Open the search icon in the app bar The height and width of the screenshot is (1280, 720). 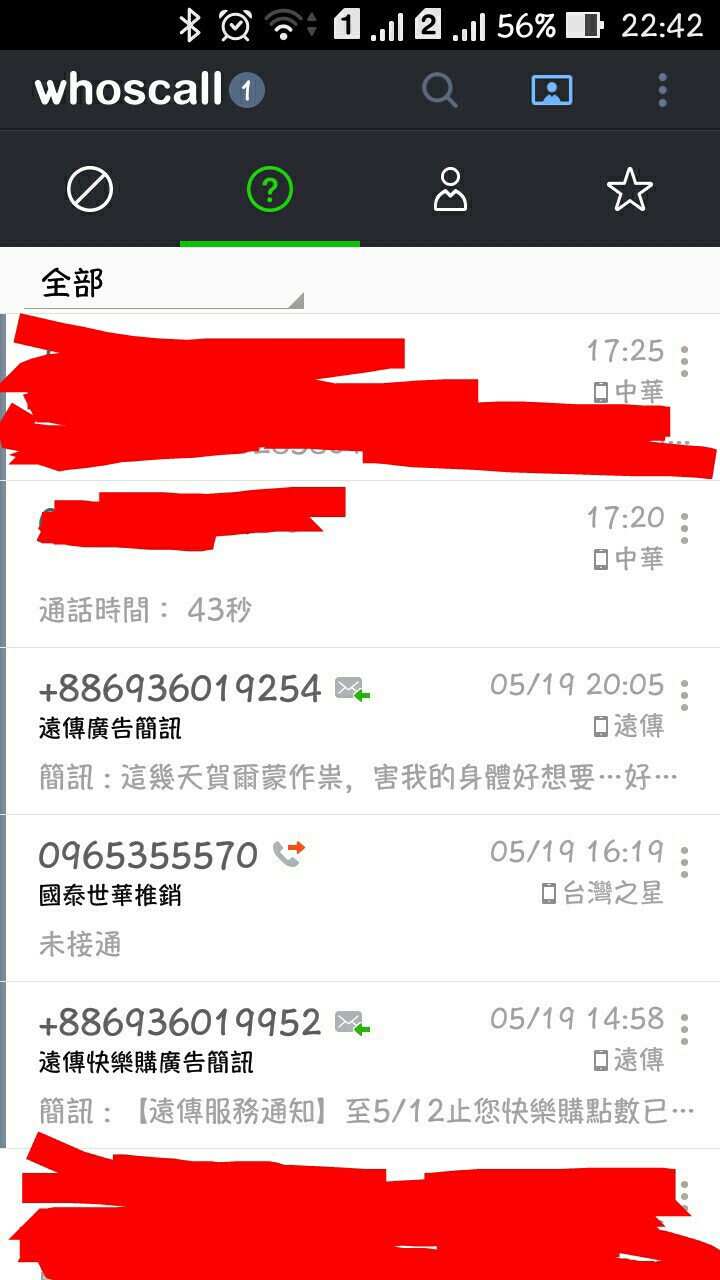click(x=439, y=91)
